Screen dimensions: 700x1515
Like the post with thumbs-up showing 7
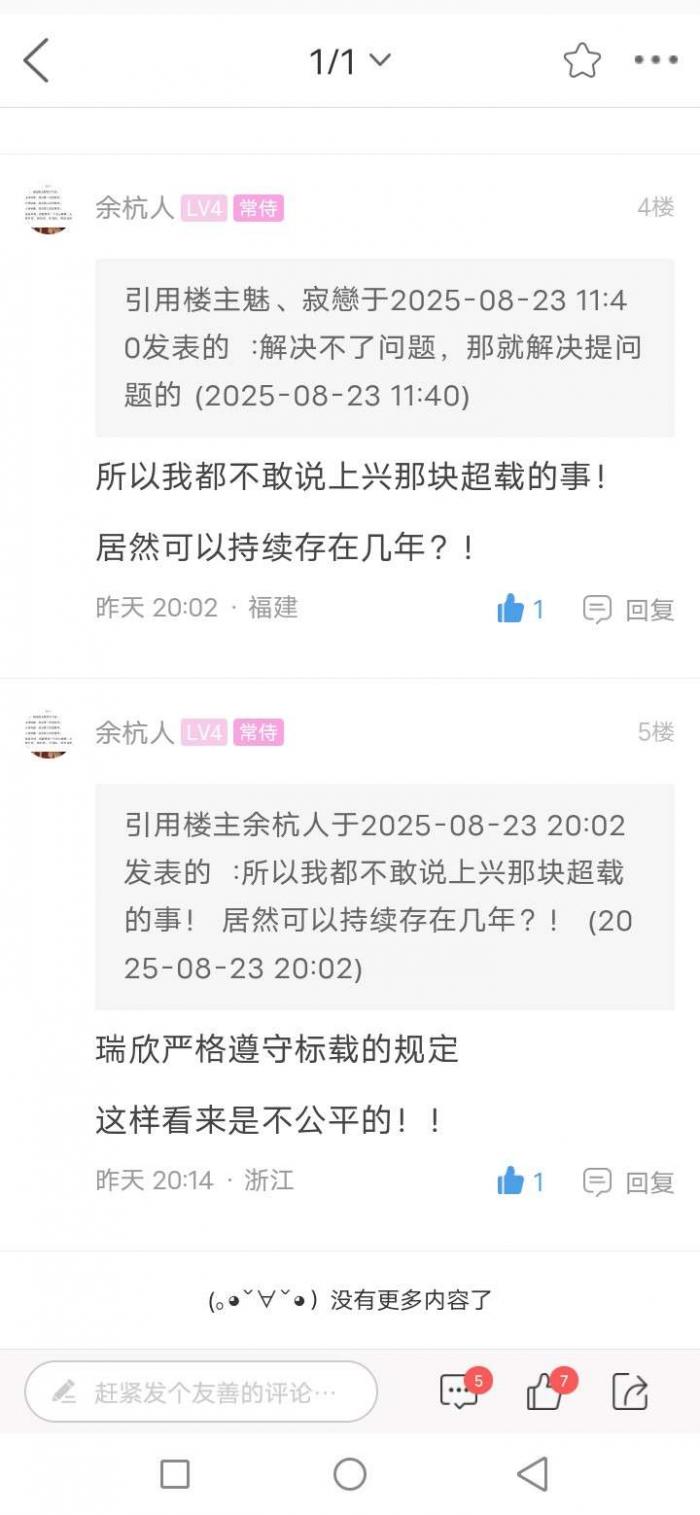546,1391
